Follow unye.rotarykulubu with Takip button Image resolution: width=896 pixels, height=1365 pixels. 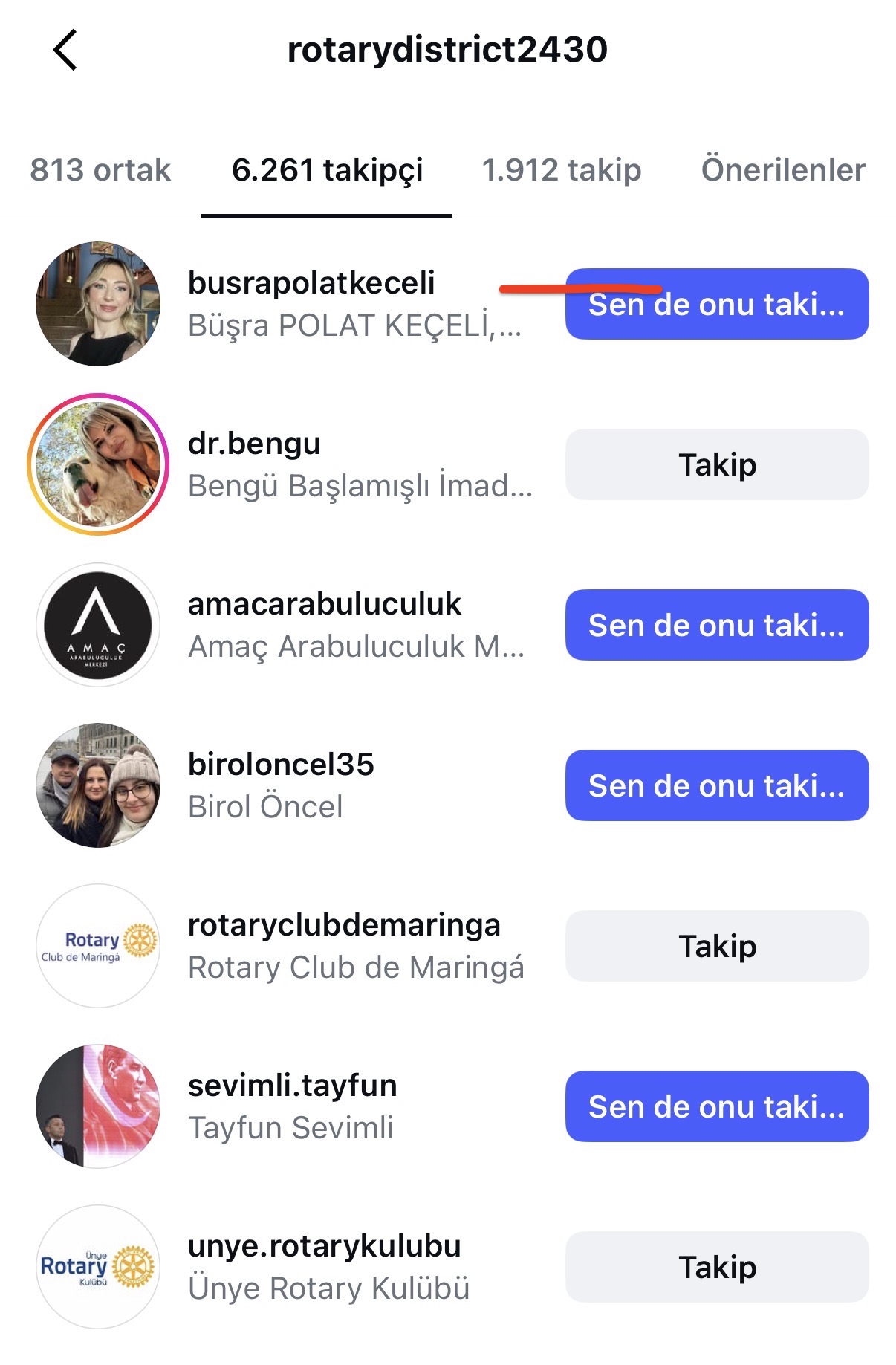pyautogui.click(x=717, y=1267)
